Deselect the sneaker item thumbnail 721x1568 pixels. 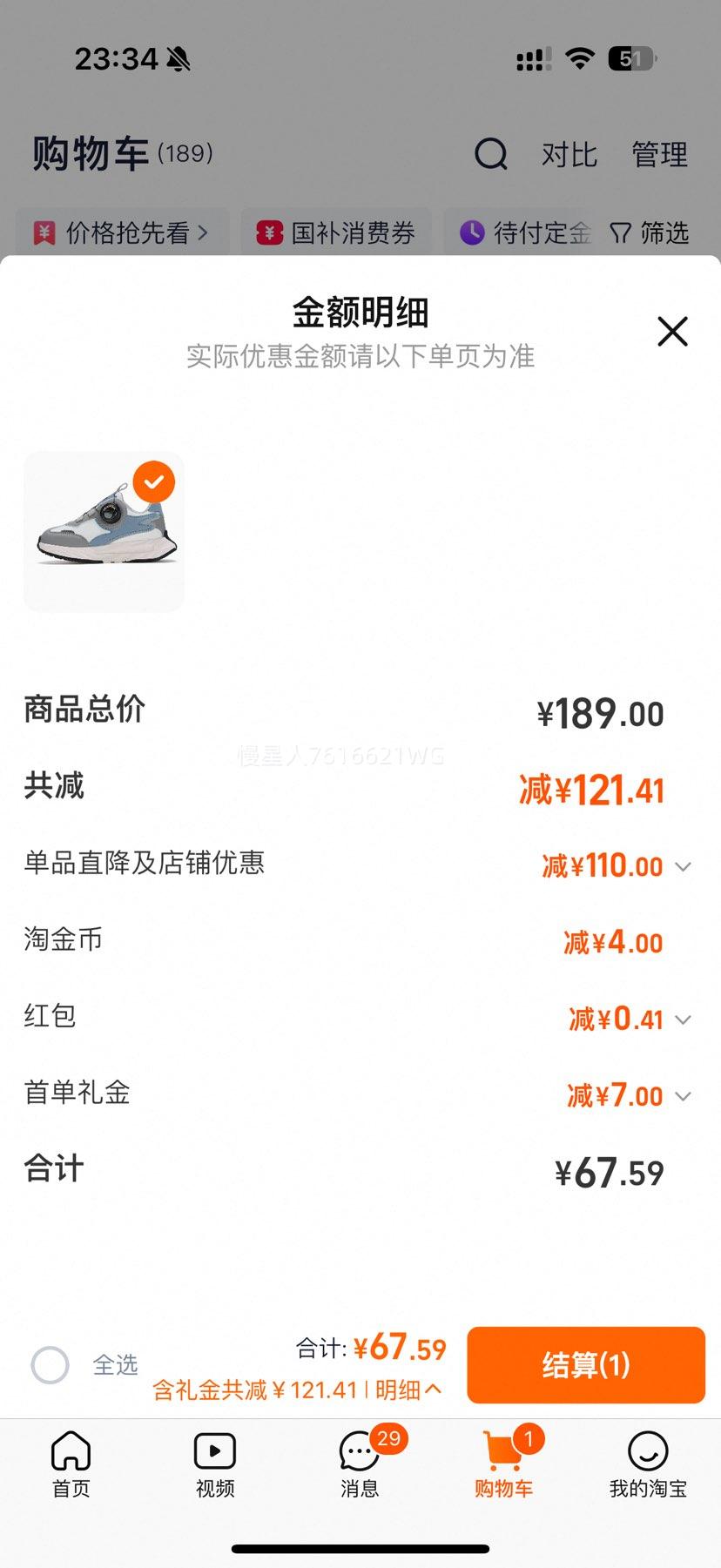tap(154, 482)
